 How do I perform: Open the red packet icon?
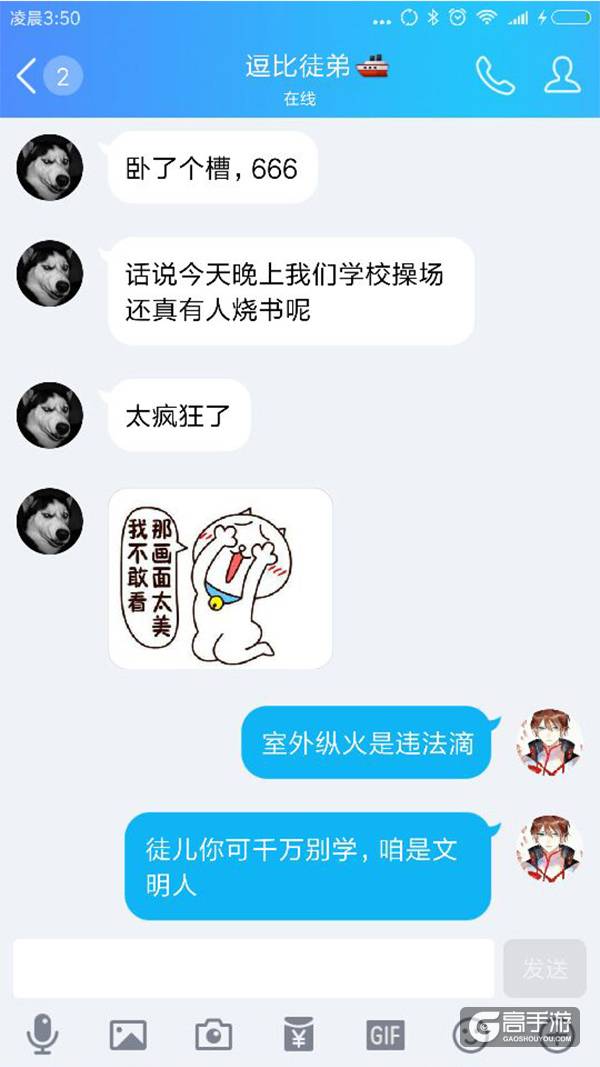pos(300,1035)
